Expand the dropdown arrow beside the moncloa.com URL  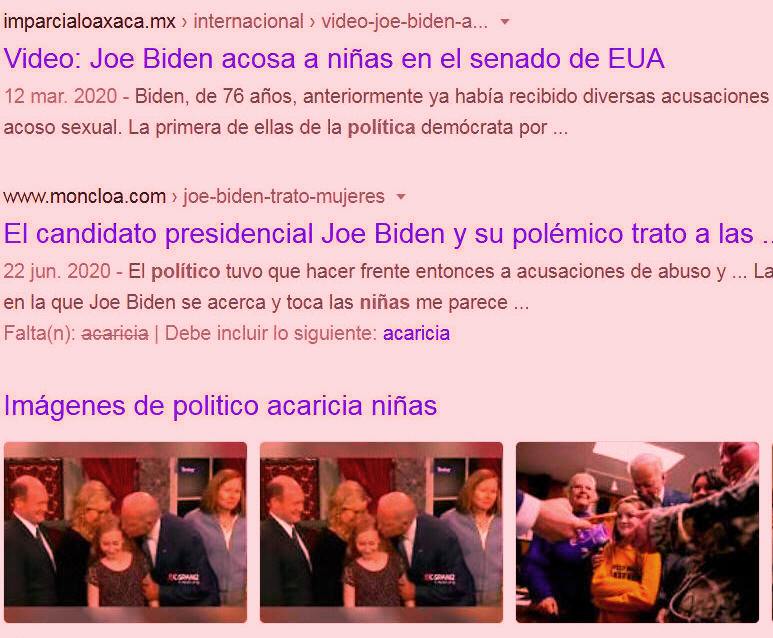[x=401, y=196]
